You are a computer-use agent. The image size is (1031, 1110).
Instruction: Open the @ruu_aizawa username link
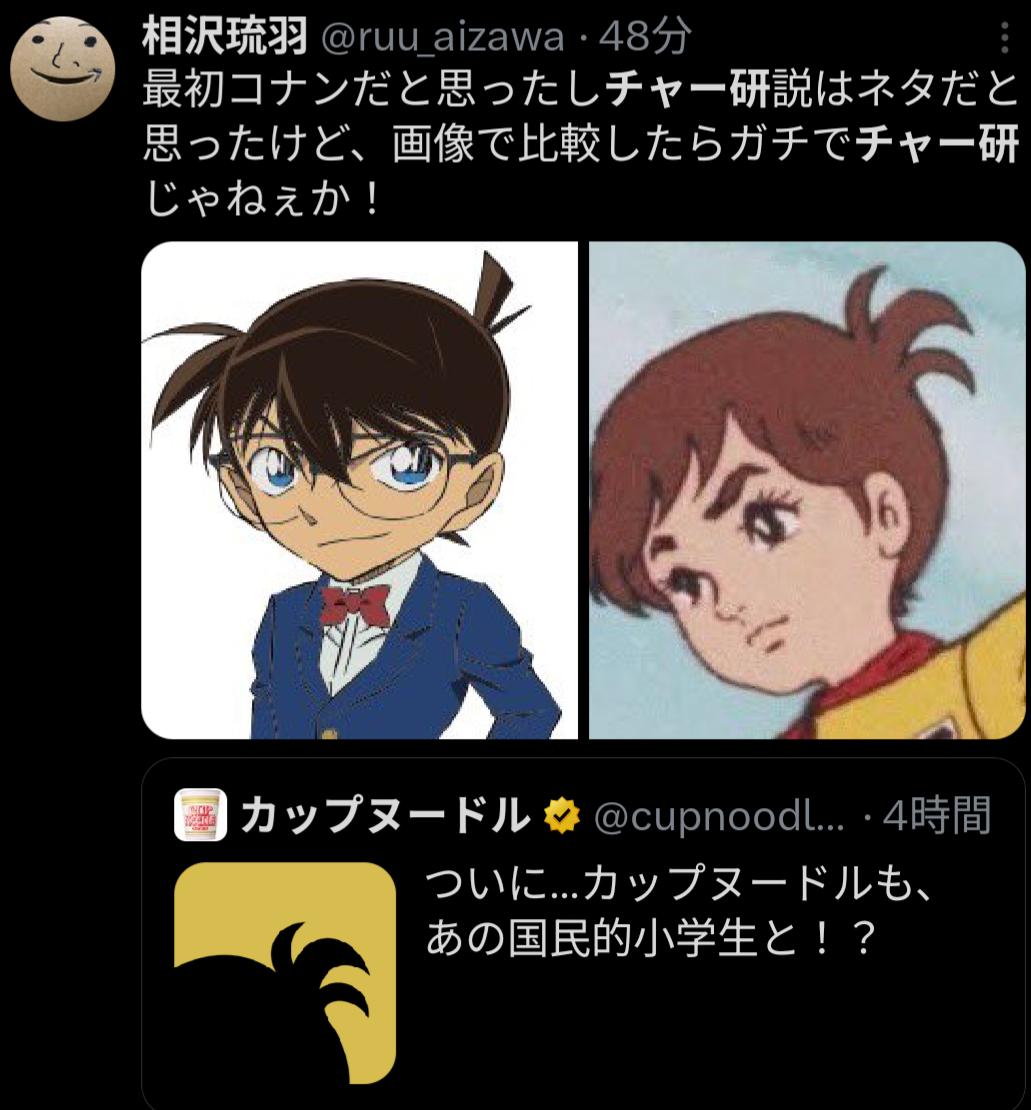click(440, 38)
